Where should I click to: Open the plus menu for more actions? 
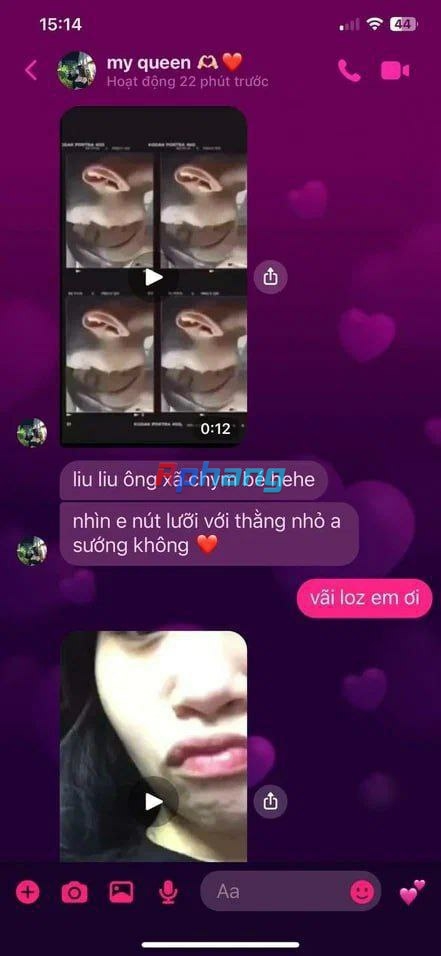[x=27, y=893]
